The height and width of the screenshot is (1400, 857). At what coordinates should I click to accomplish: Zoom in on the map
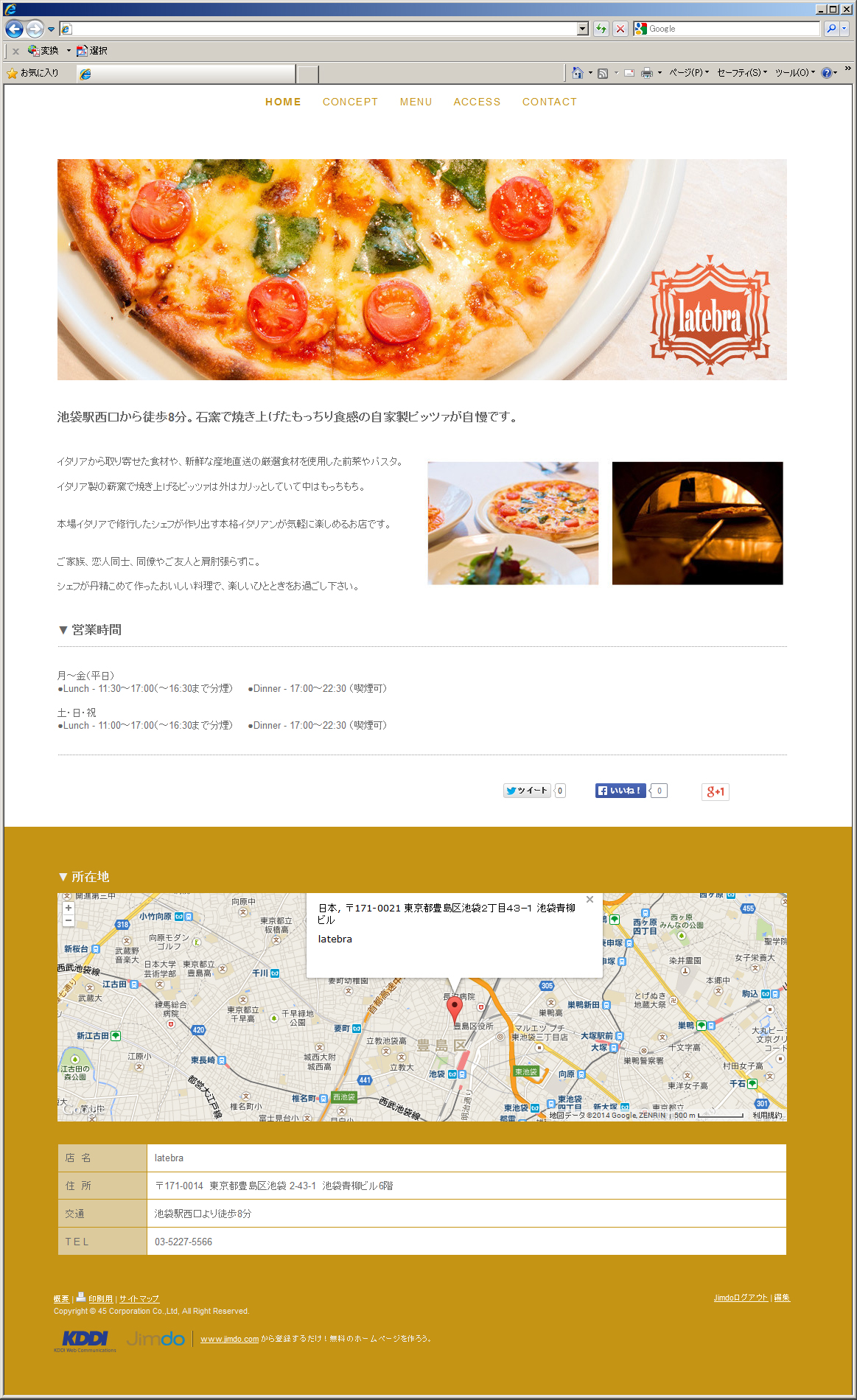pyautogui.click(x=69, y=908)
